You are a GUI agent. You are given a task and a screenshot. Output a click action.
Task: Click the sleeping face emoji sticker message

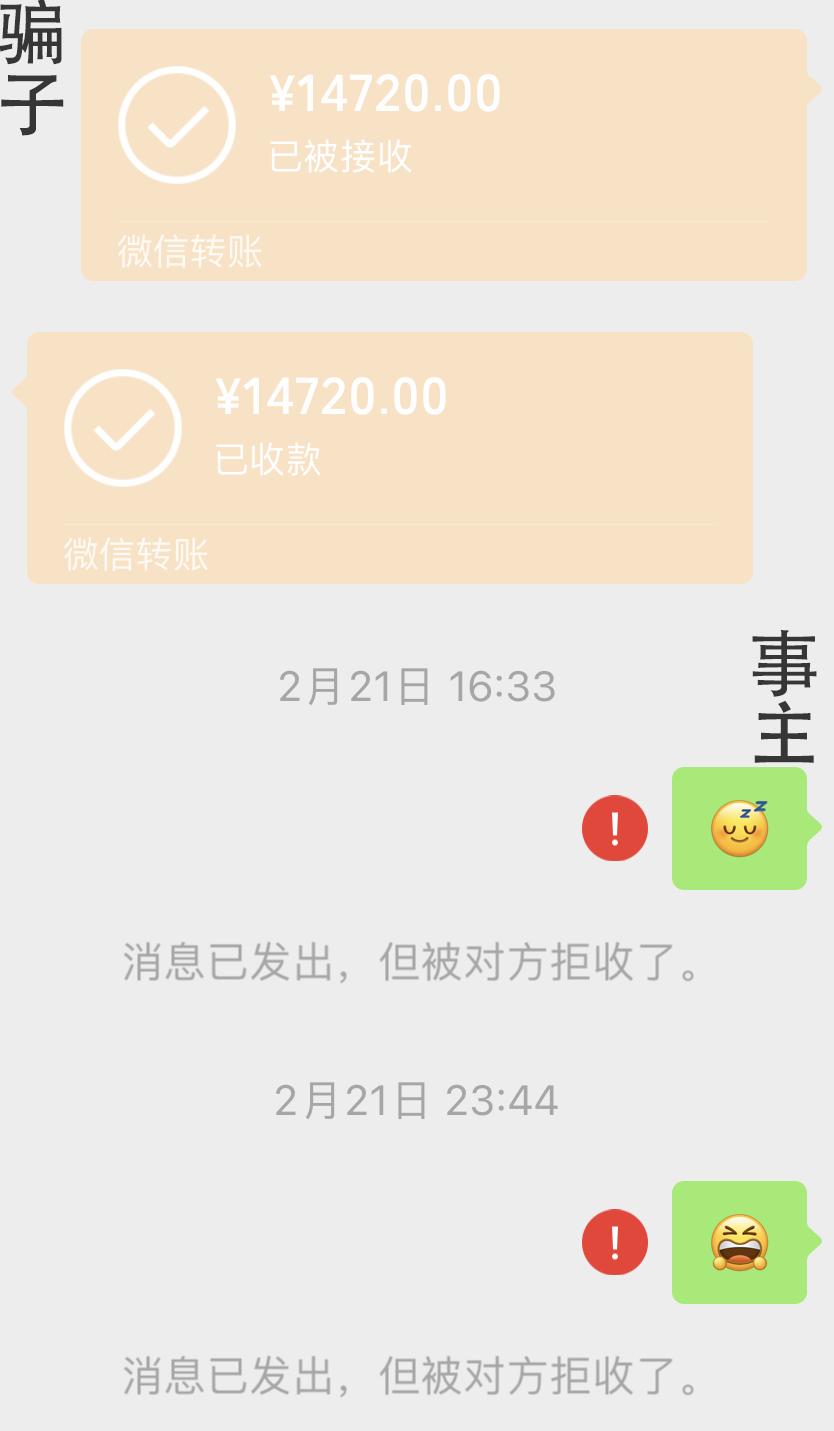point(740,829)
